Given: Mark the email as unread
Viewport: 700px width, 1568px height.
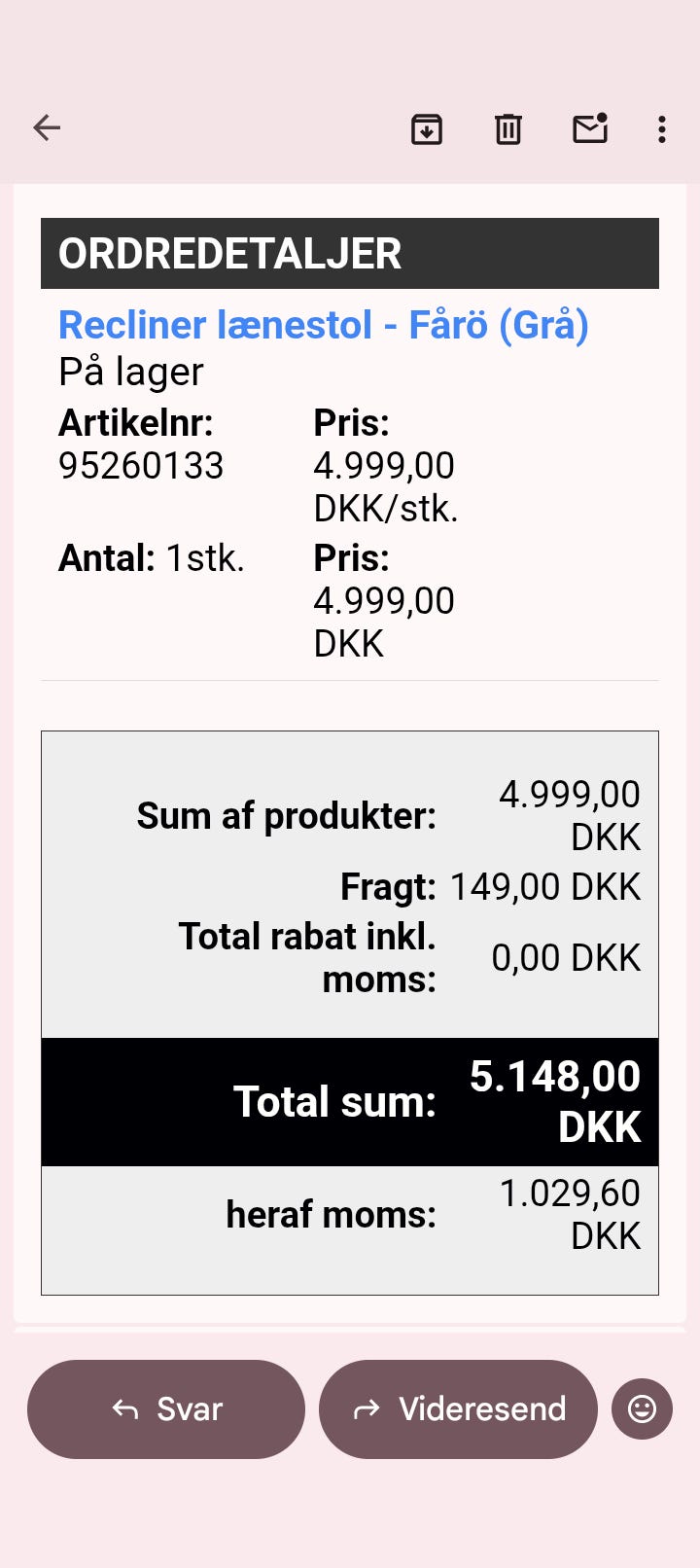Looking at the screenshot, I should pyautogui.click(x=589, y=128).
